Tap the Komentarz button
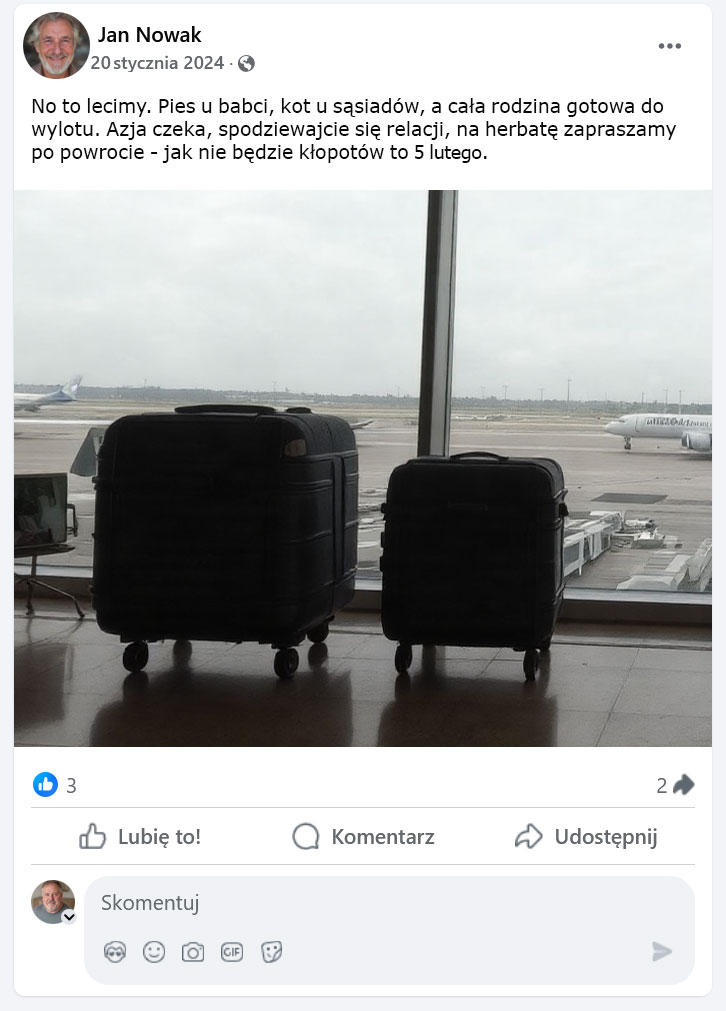Image resolution: width=726 pixels, height=1011 pixels. click(x=363, y=837)
